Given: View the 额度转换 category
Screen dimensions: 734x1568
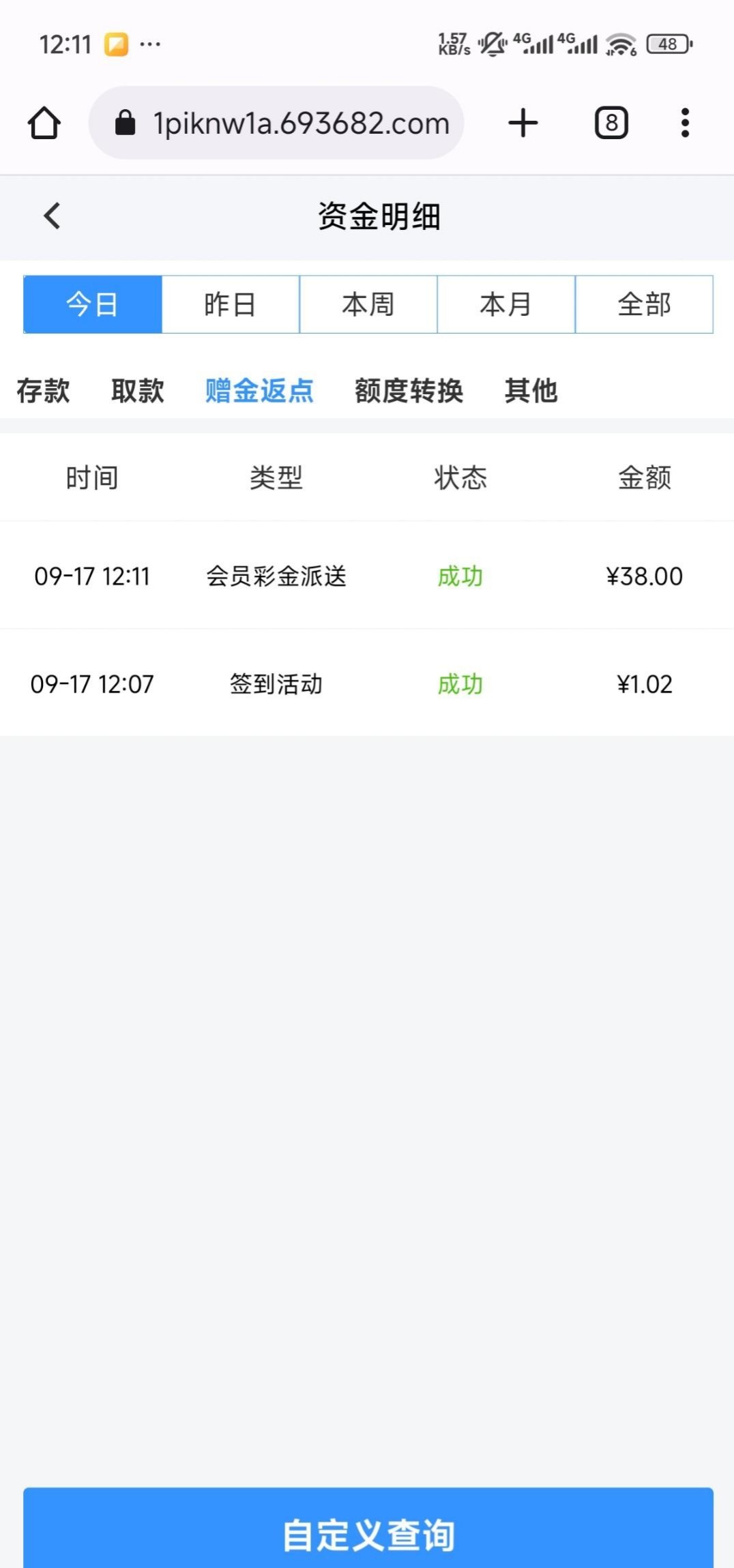Looking at the screenshot, I should click(x=409, y=391).
